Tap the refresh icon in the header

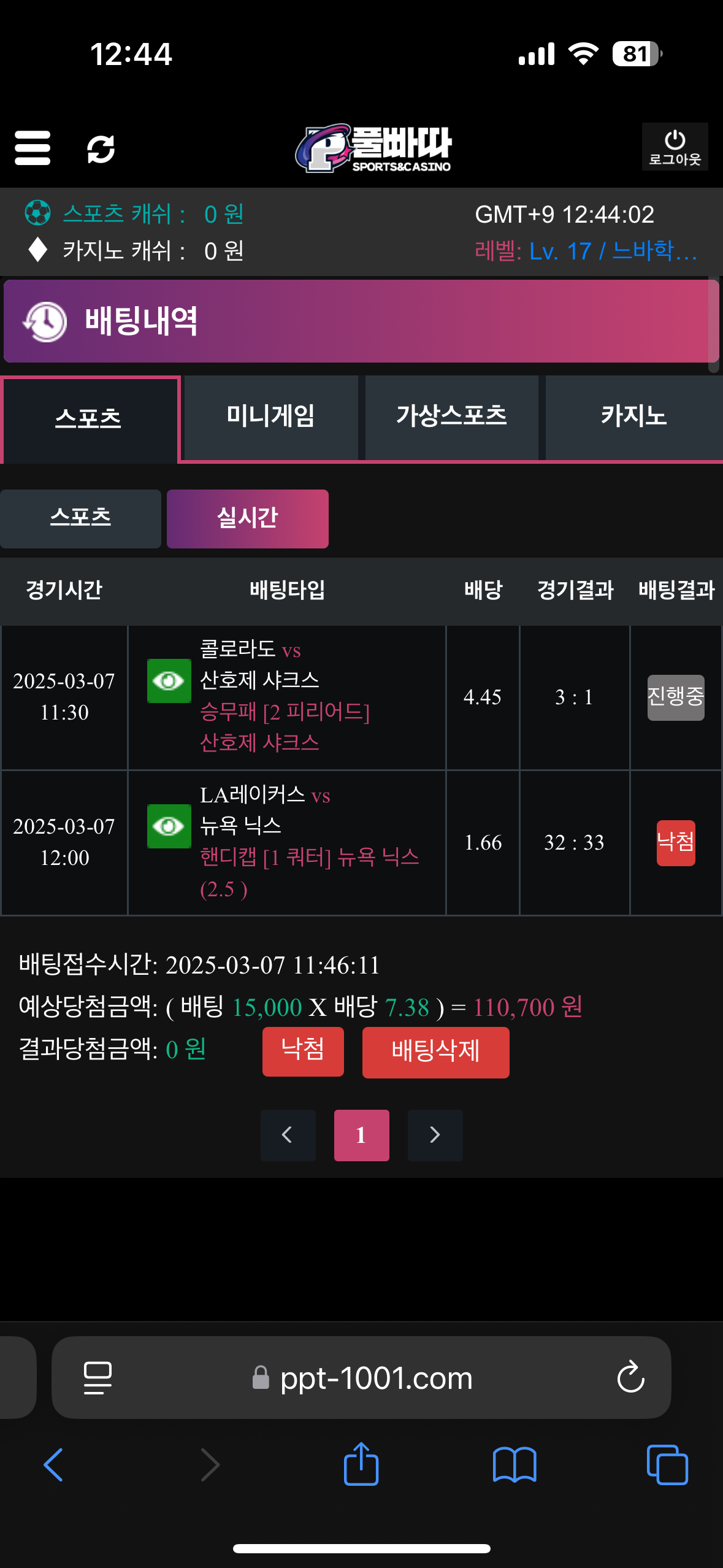pos(101,149)
